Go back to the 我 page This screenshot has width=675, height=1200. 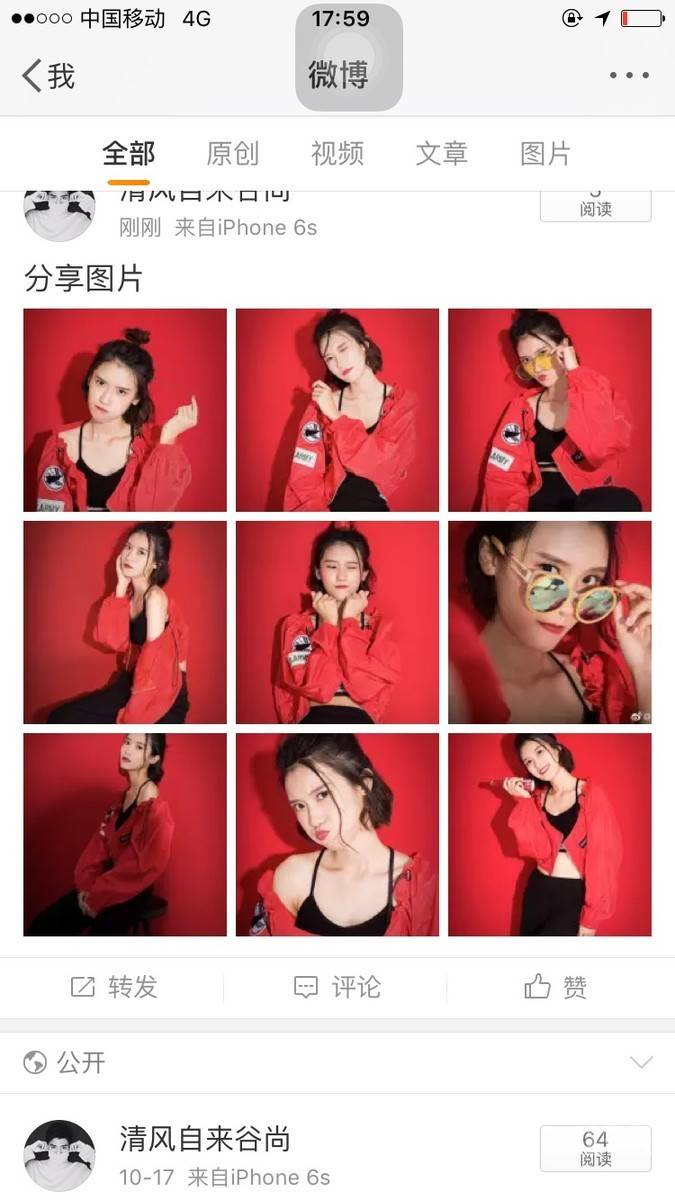click(x=48, y=75)
